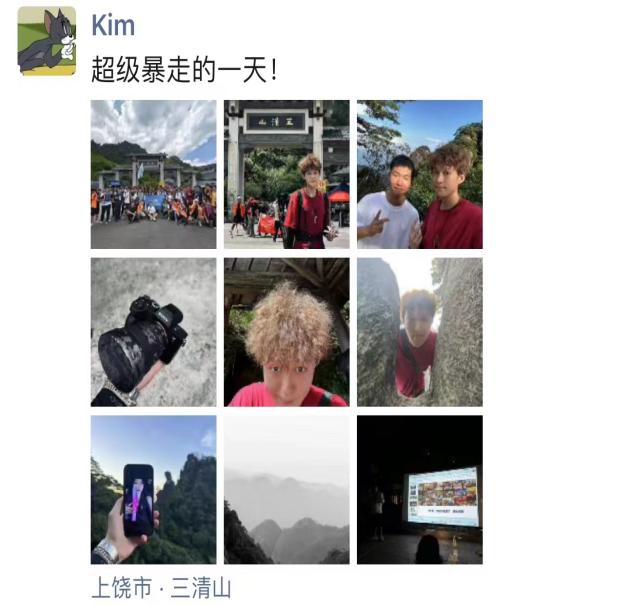View the group photo at the mountain gate
The height and width of the screenshot is (606, 629).
point(153,174)
